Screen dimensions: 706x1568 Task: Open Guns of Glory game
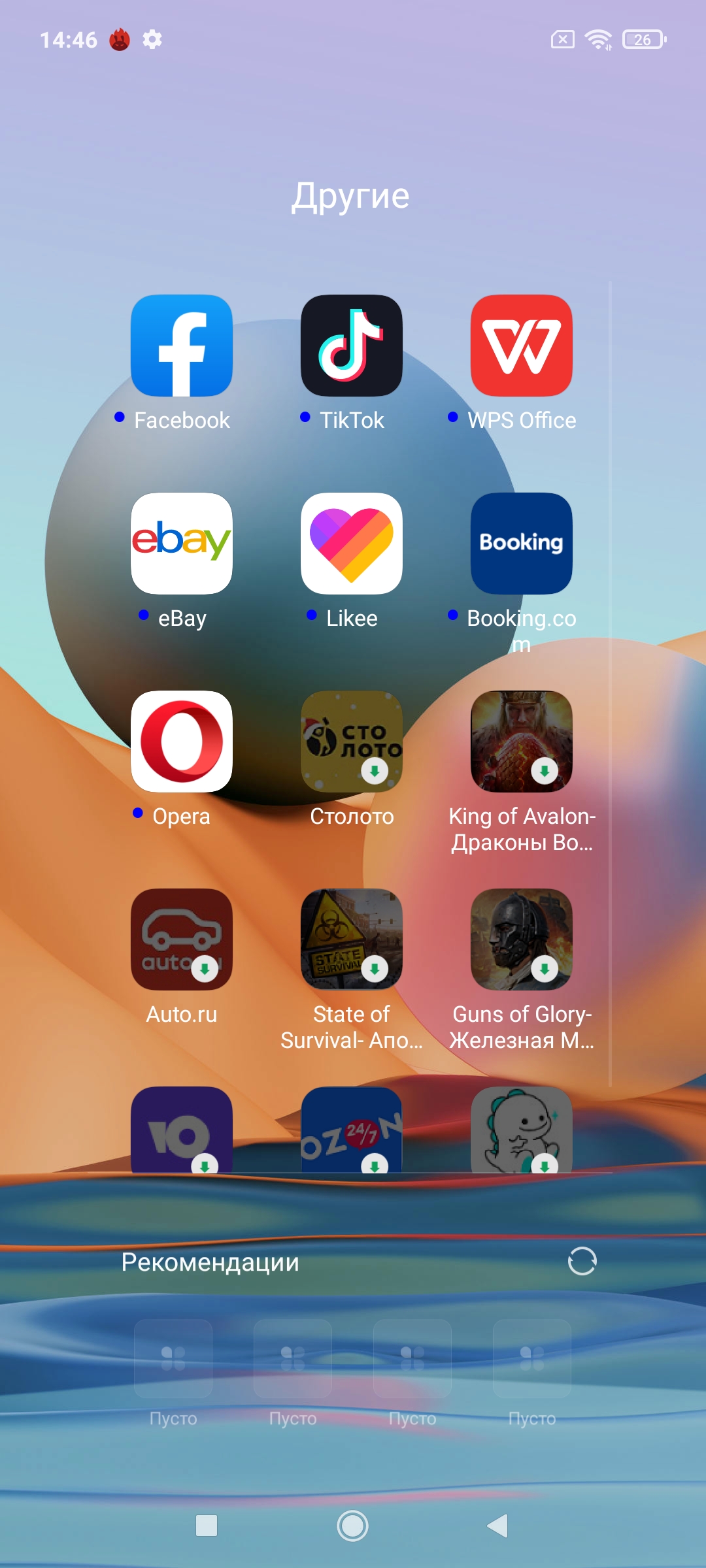tap(522, 939)
